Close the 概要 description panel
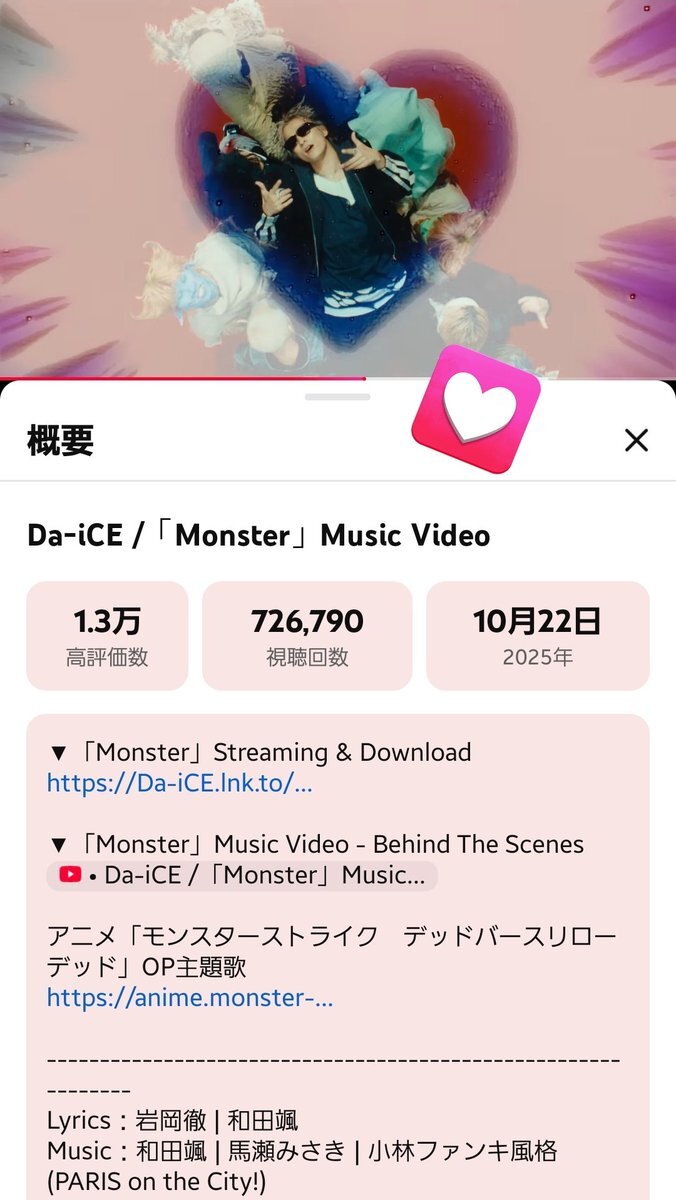Viewport: 676px width, 1200px height. 636,440
